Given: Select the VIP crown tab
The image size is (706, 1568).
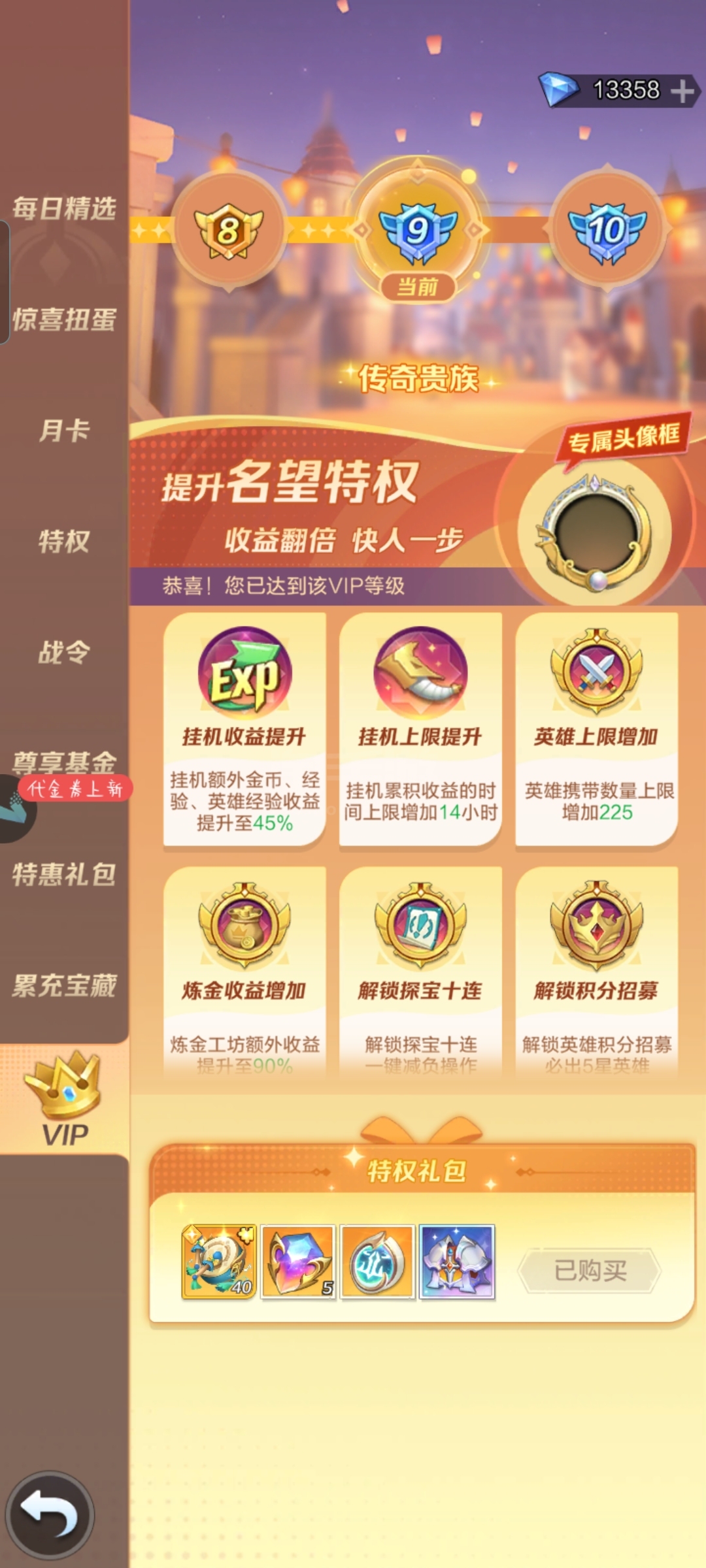Looking at the screenshot, I should pyautogui.click(x=64, y=1100).
